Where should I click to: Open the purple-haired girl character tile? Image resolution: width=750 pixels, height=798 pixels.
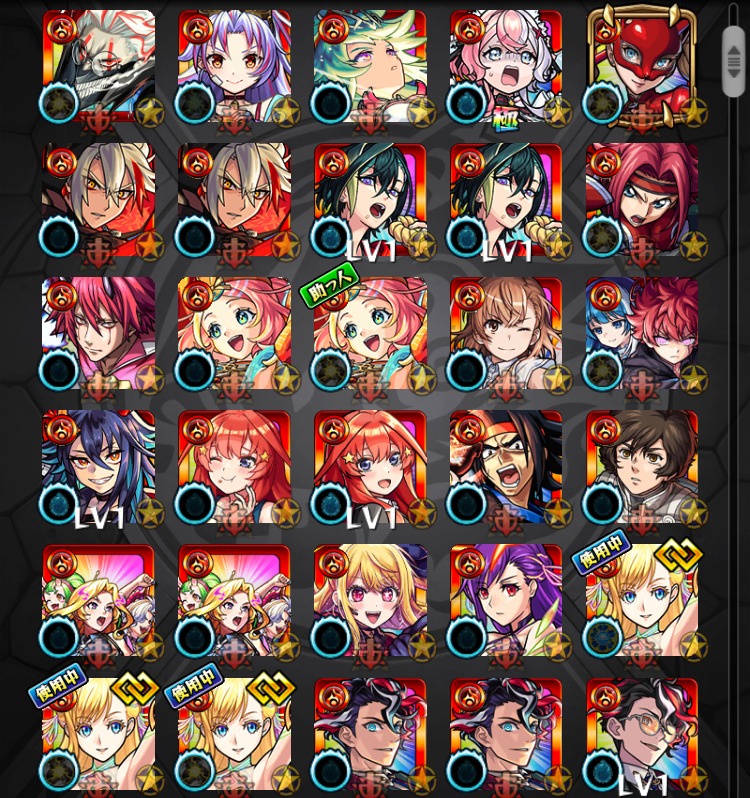234,67
